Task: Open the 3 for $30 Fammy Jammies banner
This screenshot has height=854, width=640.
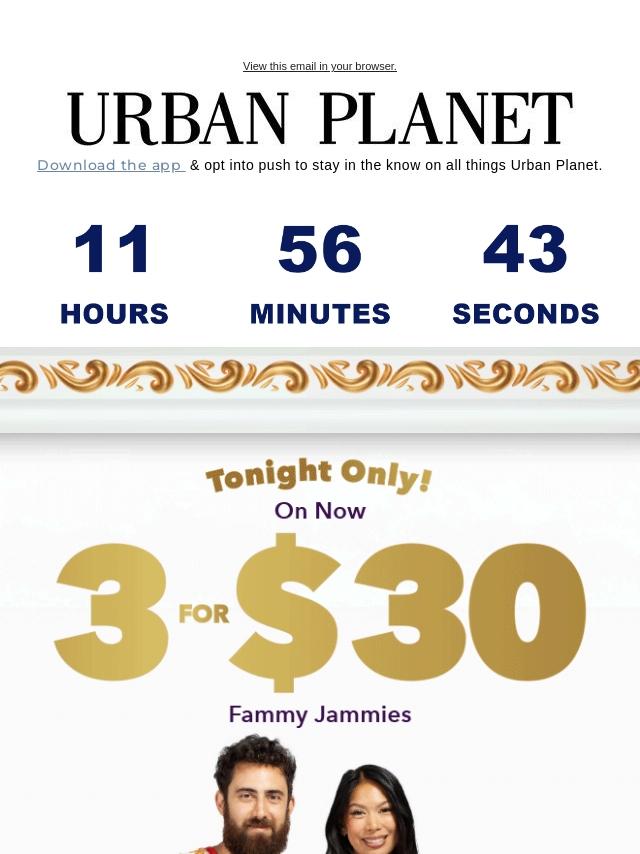Action: click(320, 600)
